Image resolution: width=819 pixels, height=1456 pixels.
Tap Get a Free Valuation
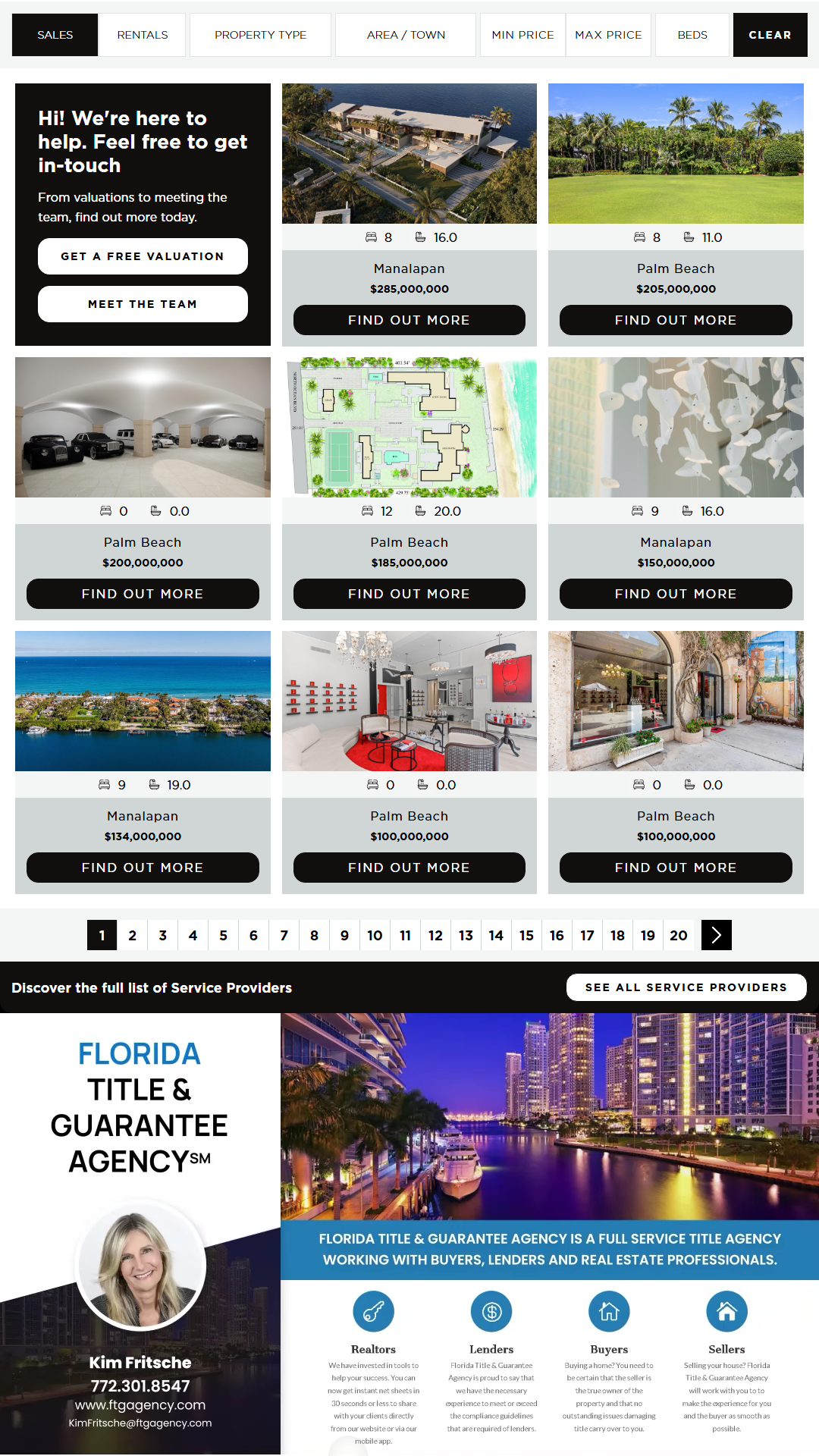coord(143,256)
